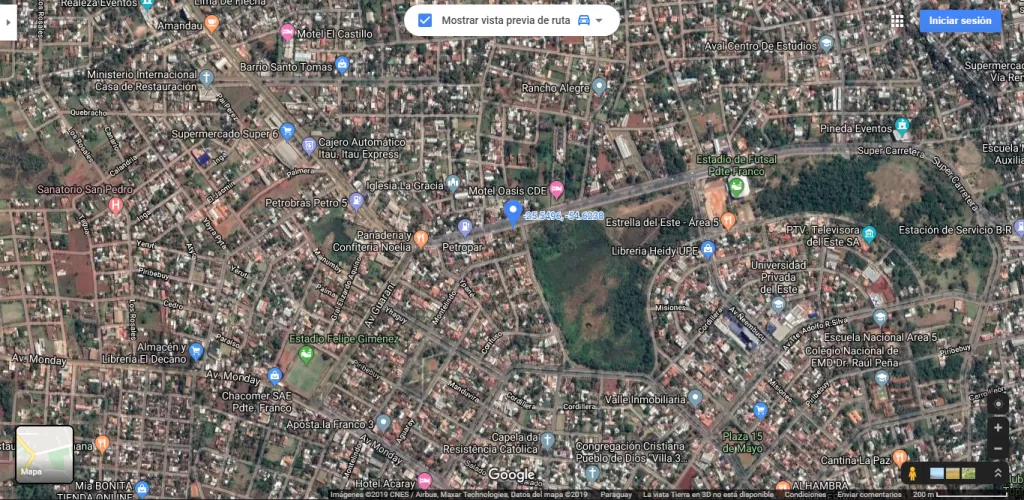Switch to Mapa layer view
This screenshot has height=500, width=1024.
[44, 454]
